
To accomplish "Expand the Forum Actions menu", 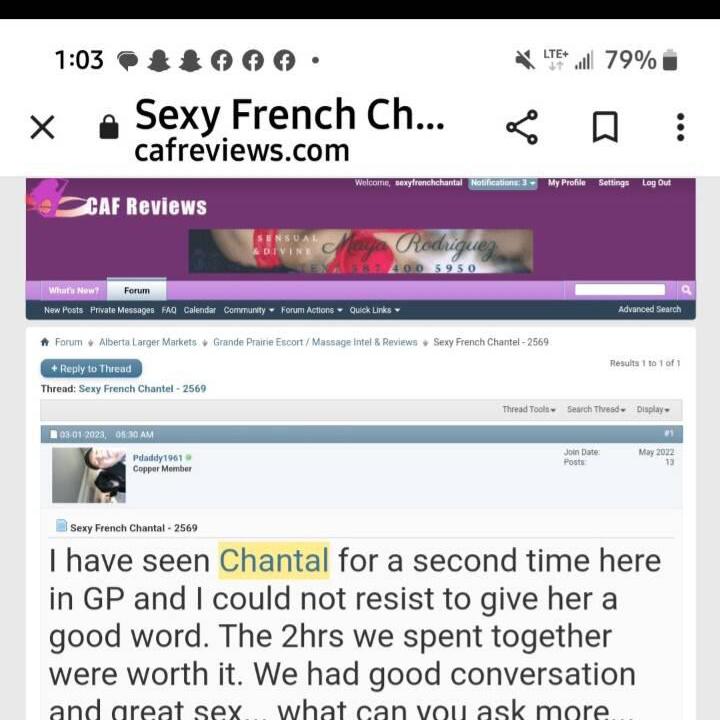I will click(x=311, y=311).
